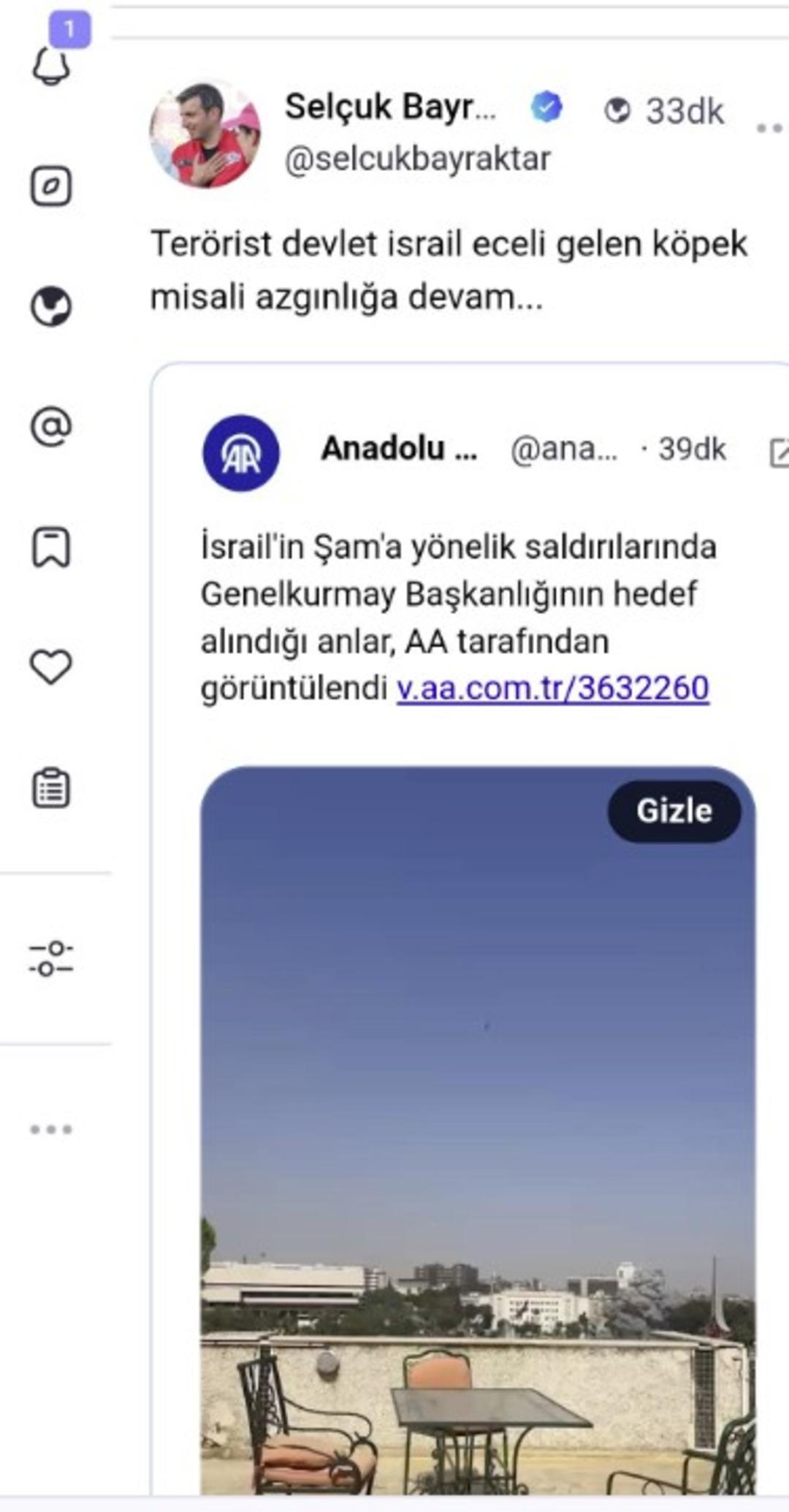Open the lists clipboard icon
This screenshot has height=1512, width=789.
(51, 789)
